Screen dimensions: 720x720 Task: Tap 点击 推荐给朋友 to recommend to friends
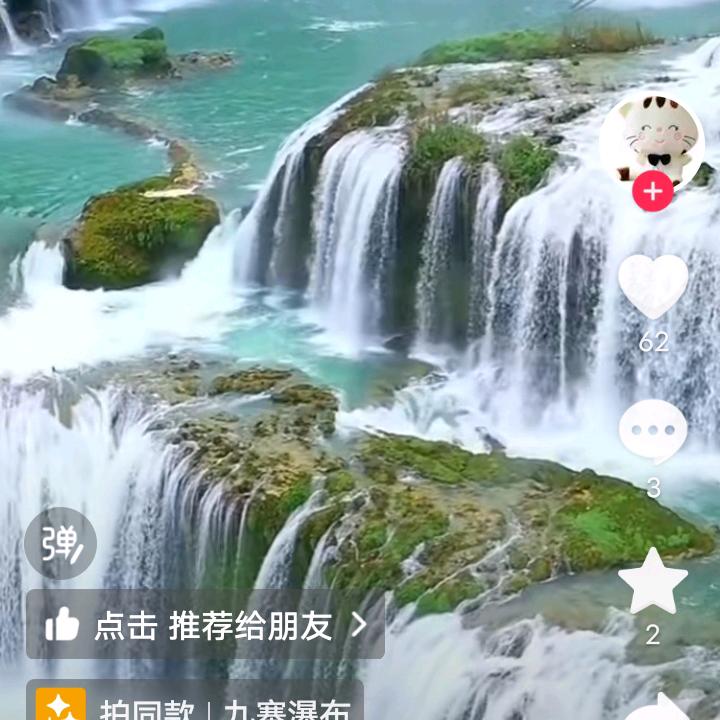[206, 625]
